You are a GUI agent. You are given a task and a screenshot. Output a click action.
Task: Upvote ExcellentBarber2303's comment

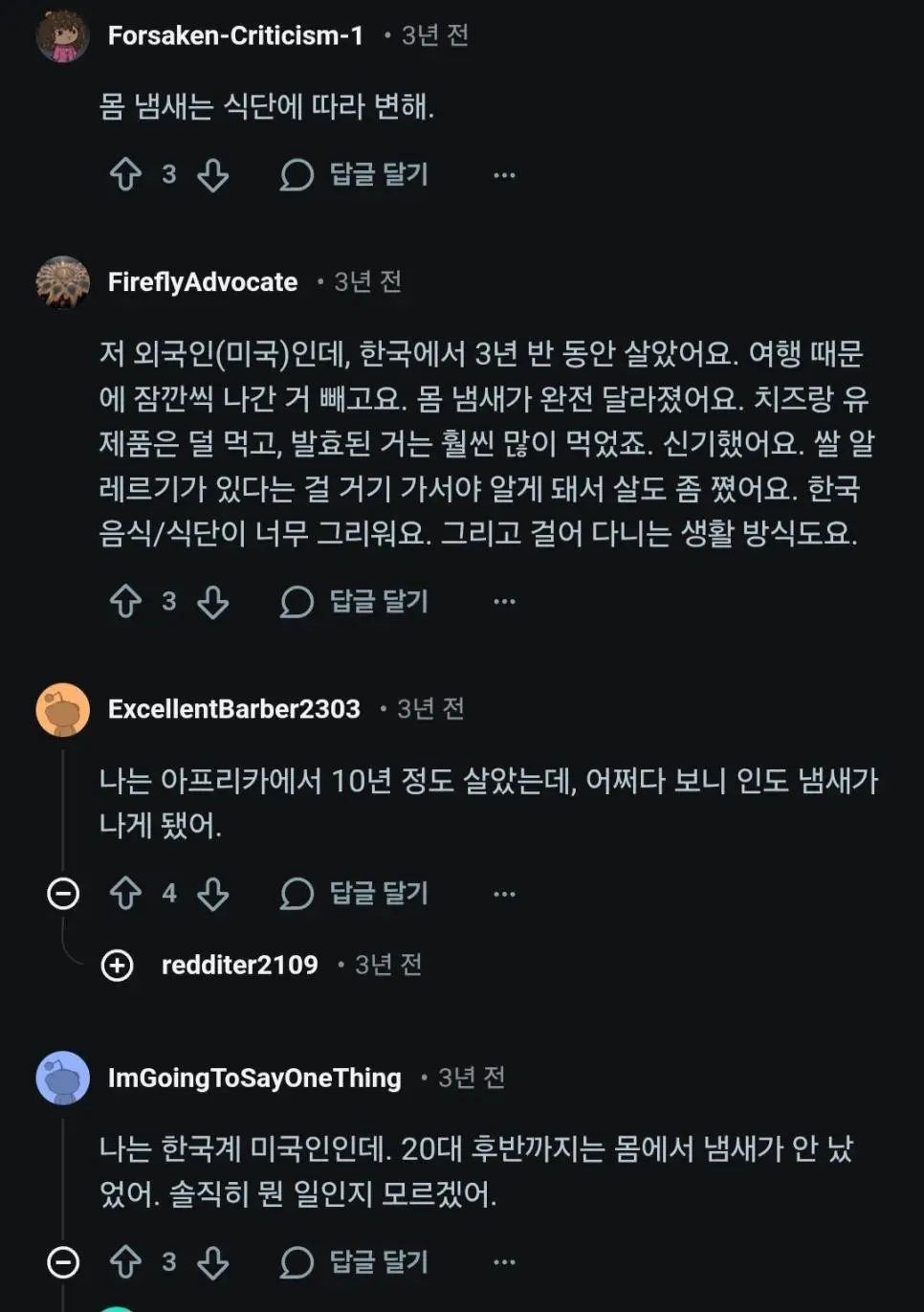(127, 894)
